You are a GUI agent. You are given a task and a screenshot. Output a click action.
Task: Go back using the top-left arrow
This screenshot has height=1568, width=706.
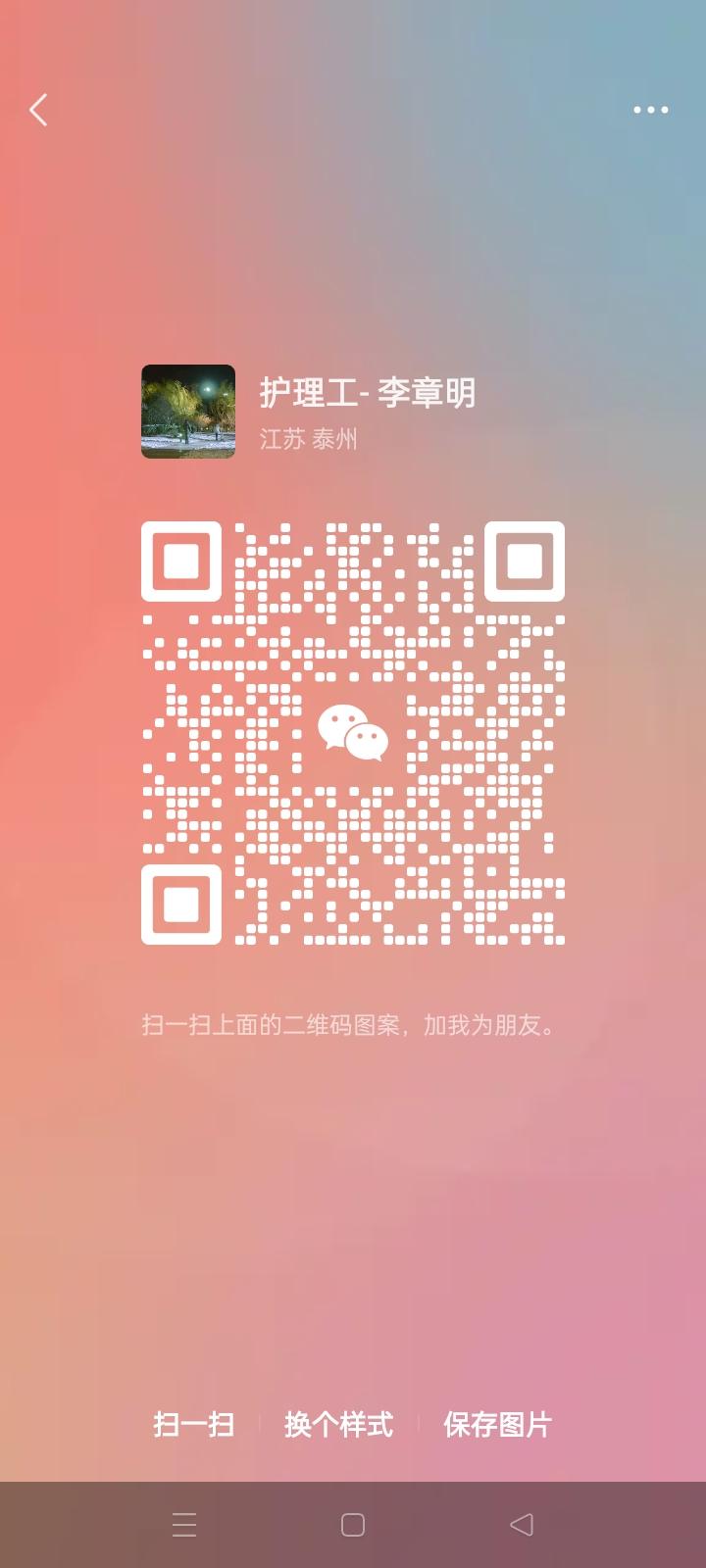[x=39, y=110]
